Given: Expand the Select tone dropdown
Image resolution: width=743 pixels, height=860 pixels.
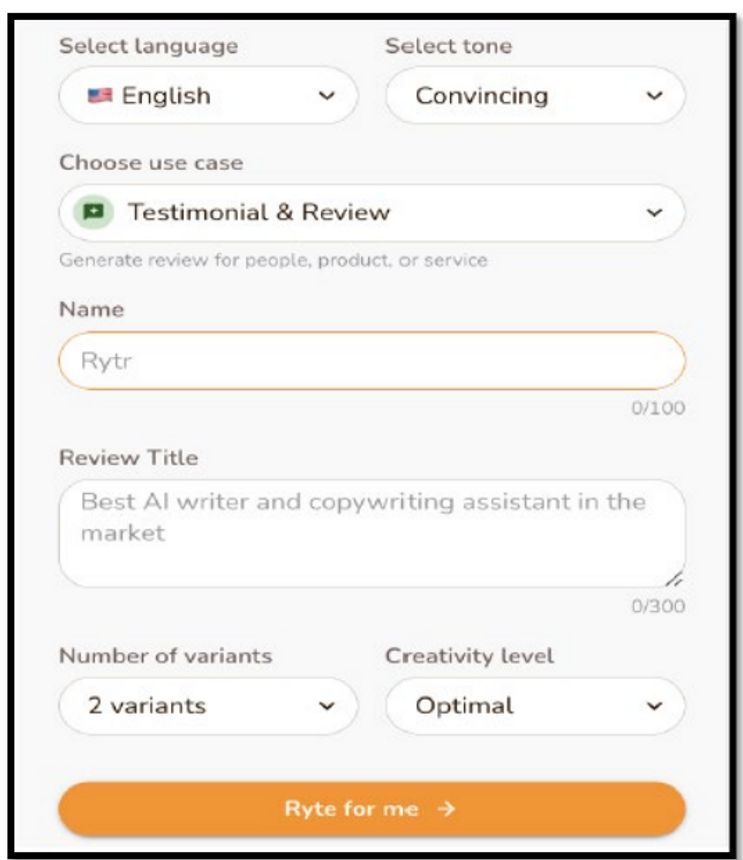Looking at the screenshot, I should point(535,96).
